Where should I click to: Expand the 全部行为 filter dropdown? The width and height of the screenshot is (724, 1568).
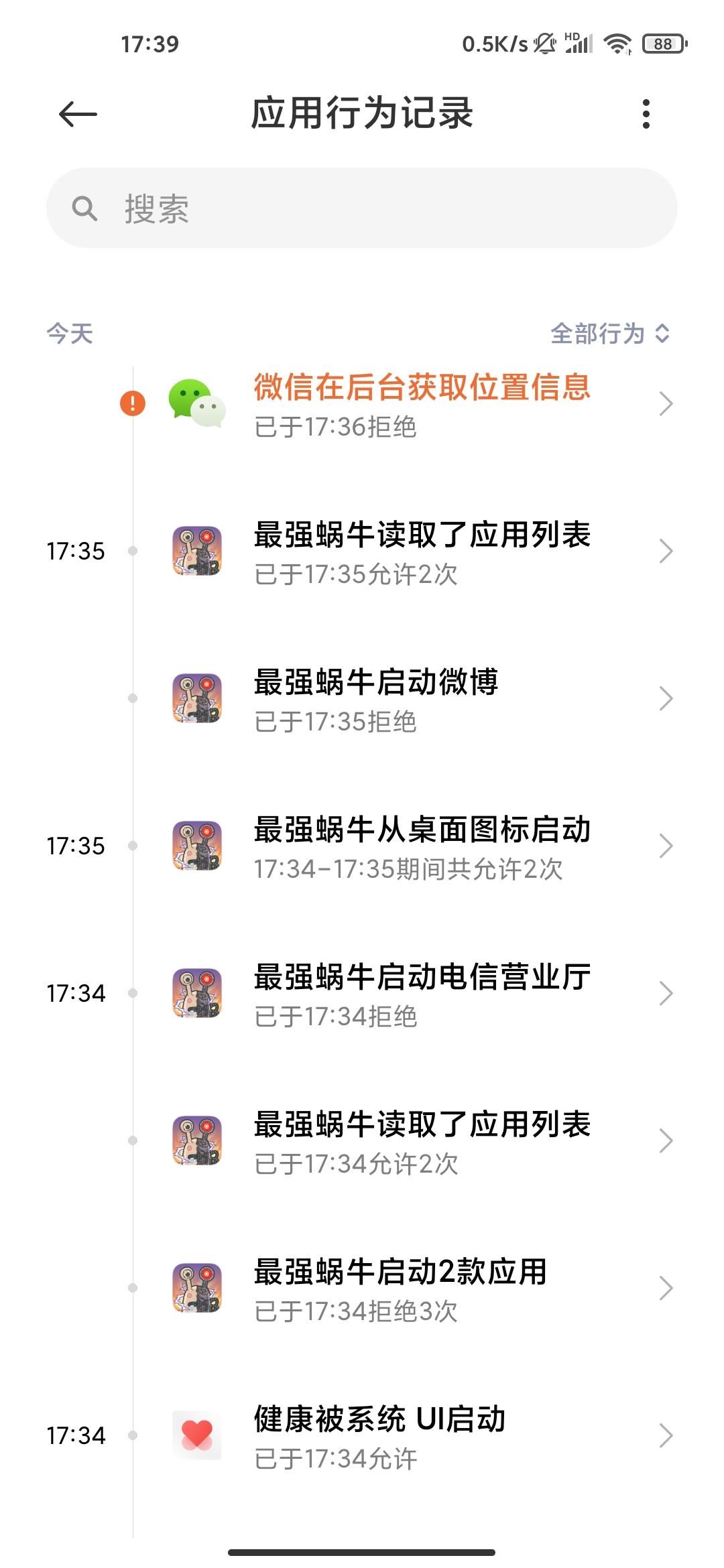[609, 334]
